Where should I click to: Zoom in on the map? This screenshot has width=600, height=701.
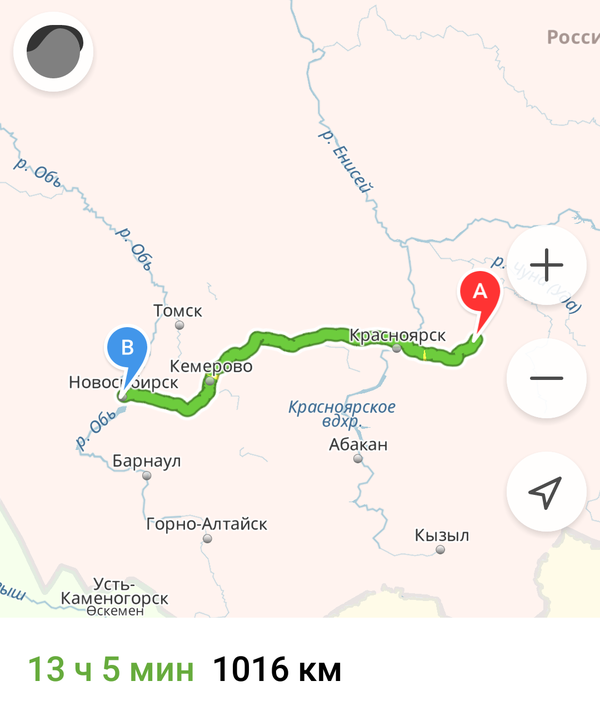coord(546,265)
